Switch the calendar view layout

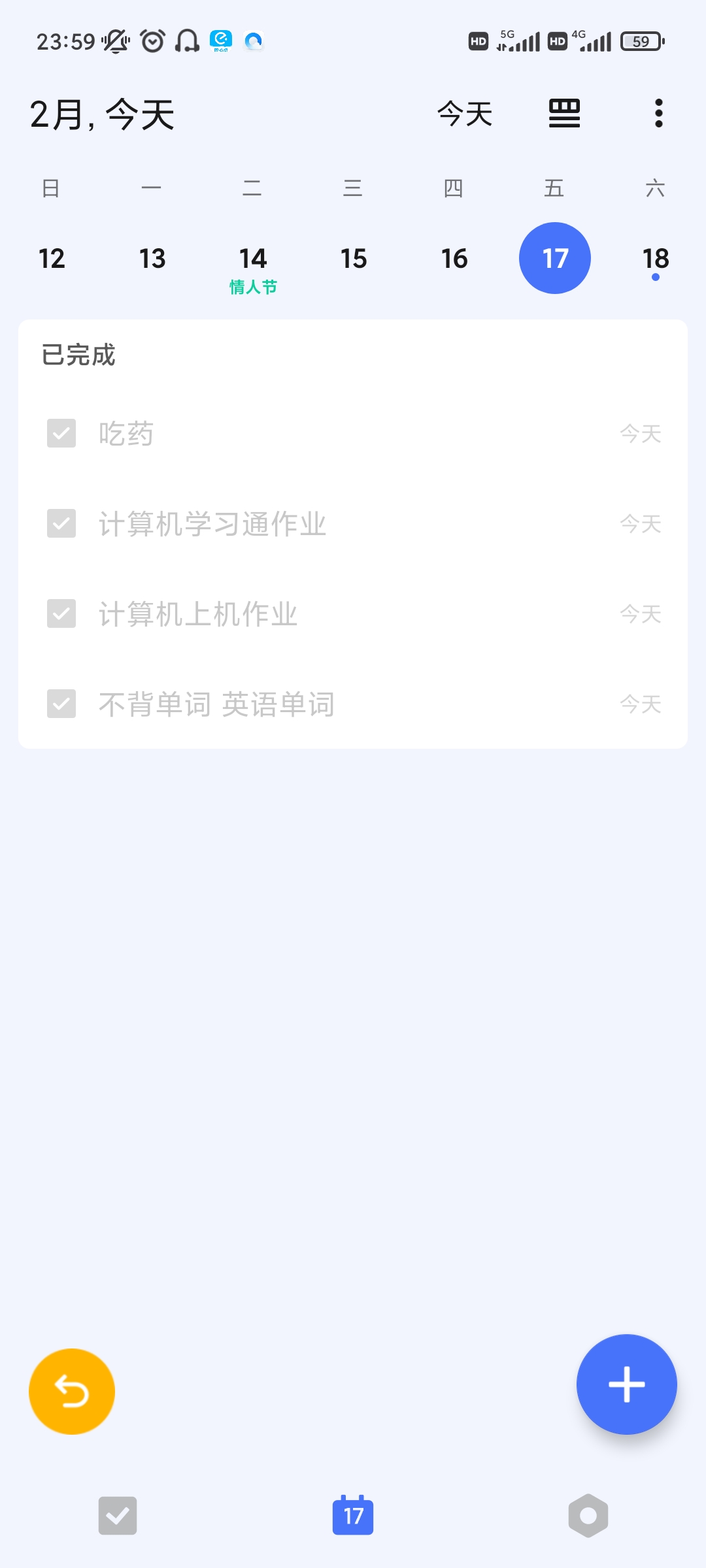(x=564, y=114)
